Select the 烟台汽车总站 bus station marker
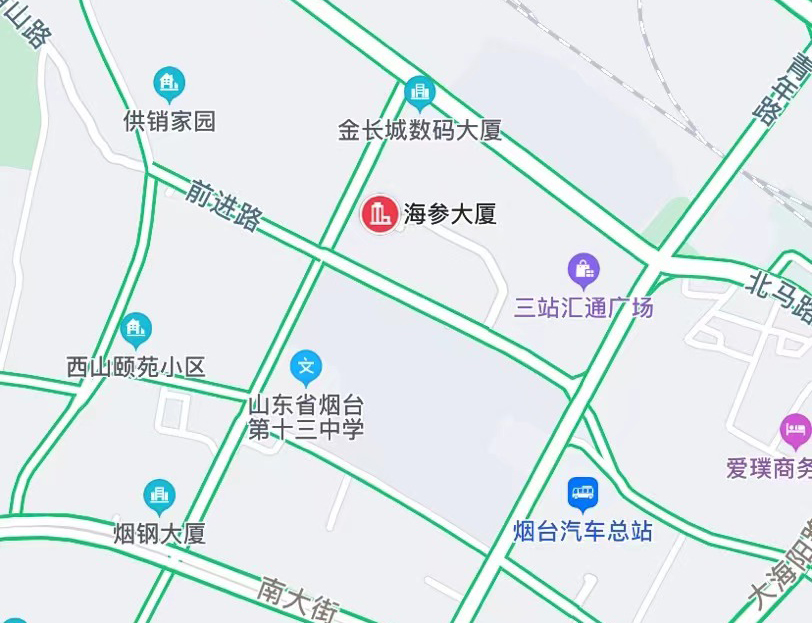 coord(583,493)
